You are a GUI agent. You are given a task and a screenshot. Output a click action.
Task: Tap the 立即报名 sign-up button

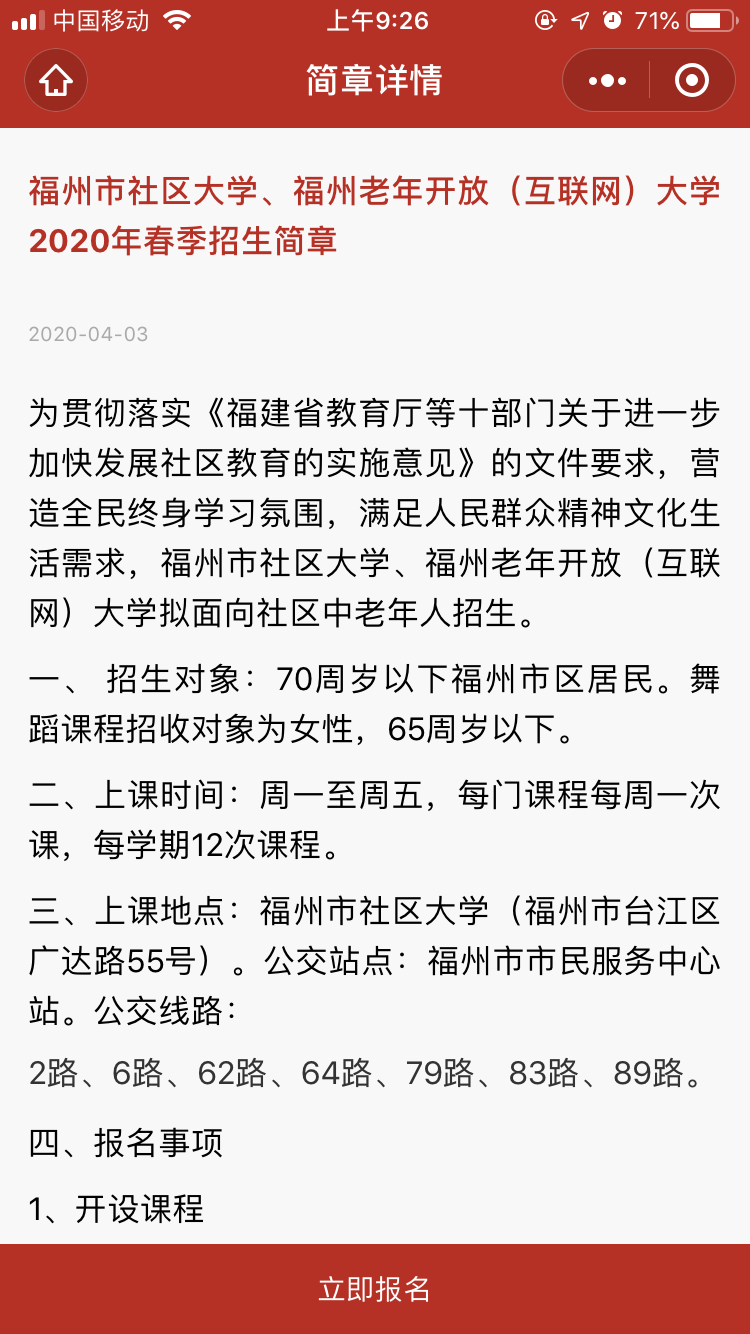click(375, 1289)
